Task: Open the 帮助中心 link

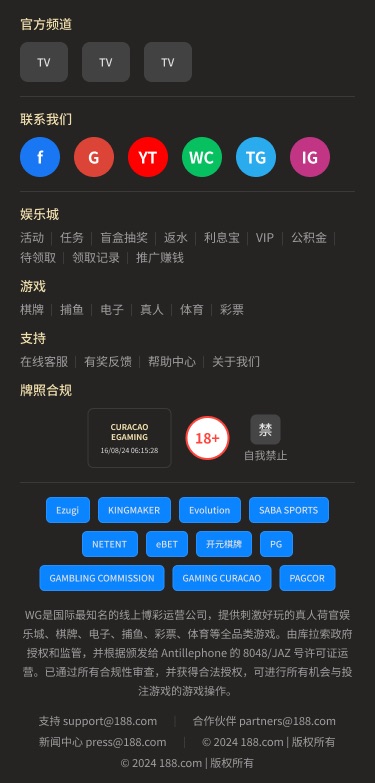Action: point(172,362)
